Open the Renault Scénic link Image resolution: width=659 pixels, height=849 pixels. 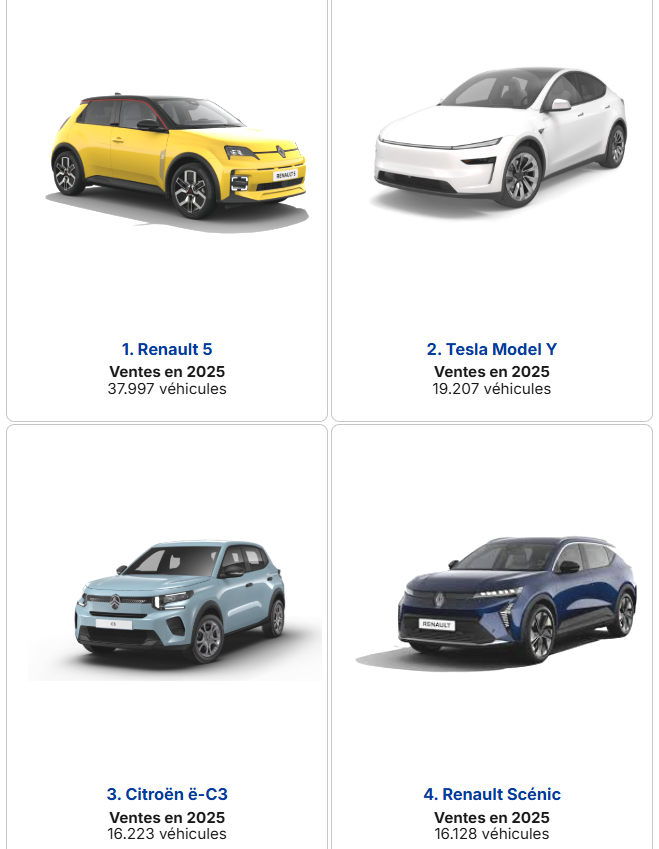point(491,794)
